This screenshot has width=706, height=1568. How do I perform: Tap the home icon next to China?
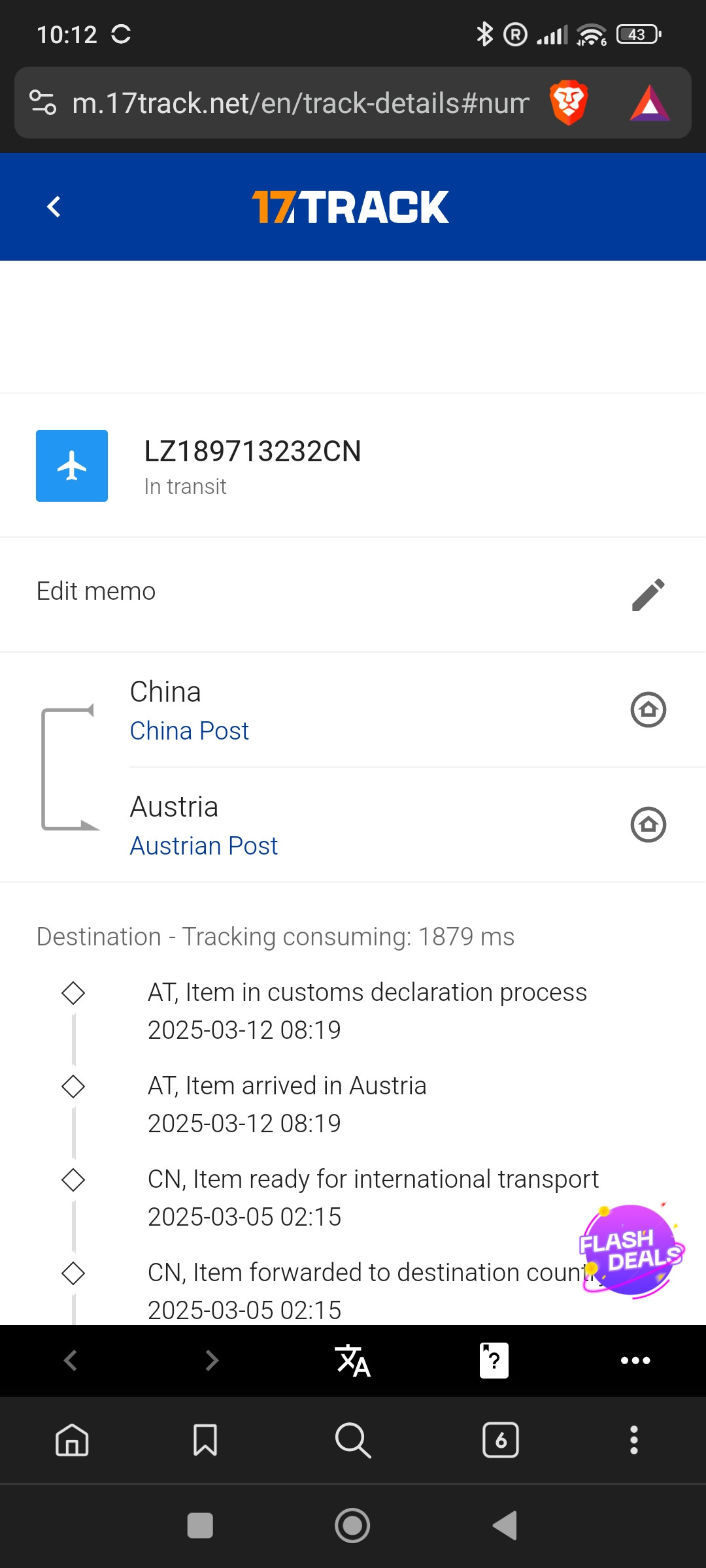point(648,710)
